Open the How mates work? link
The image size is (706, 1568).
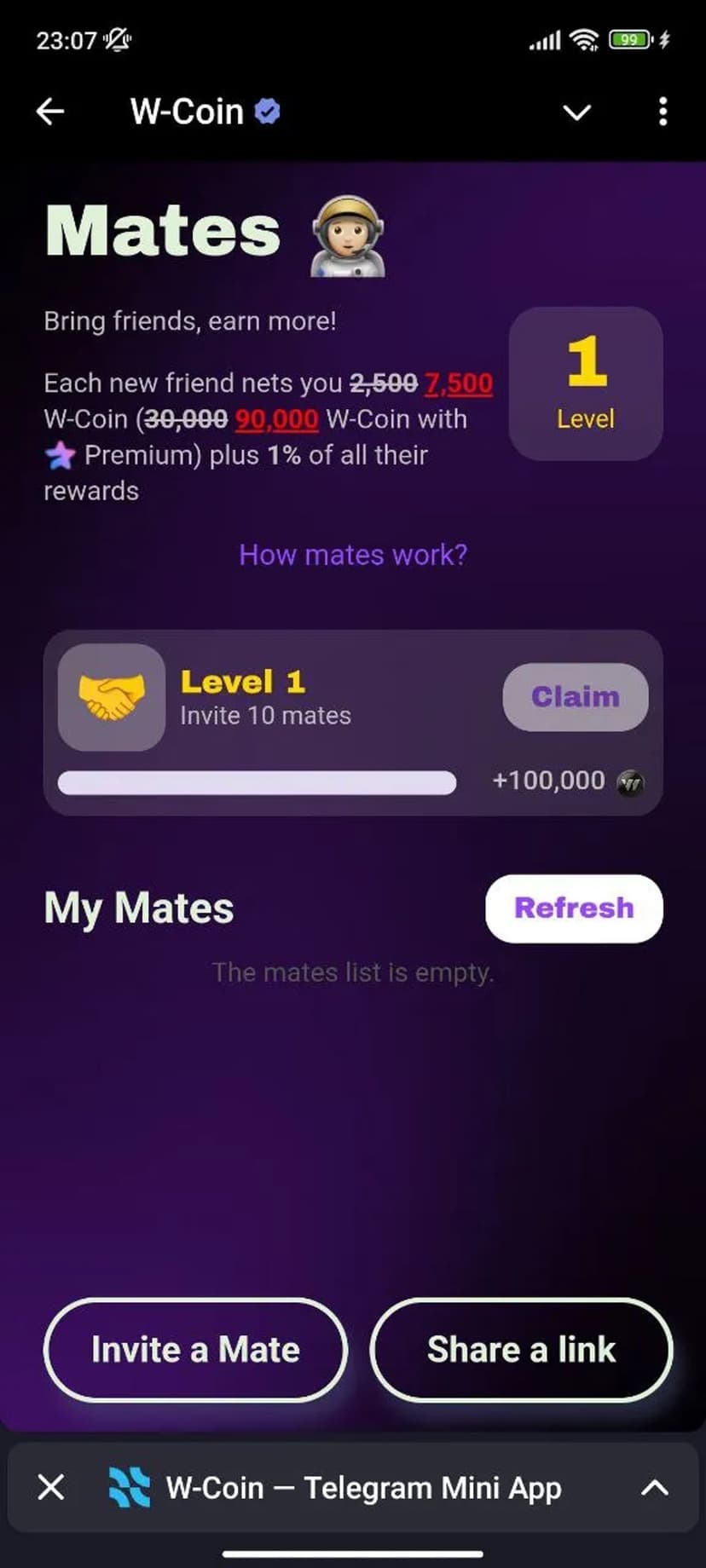353,555
